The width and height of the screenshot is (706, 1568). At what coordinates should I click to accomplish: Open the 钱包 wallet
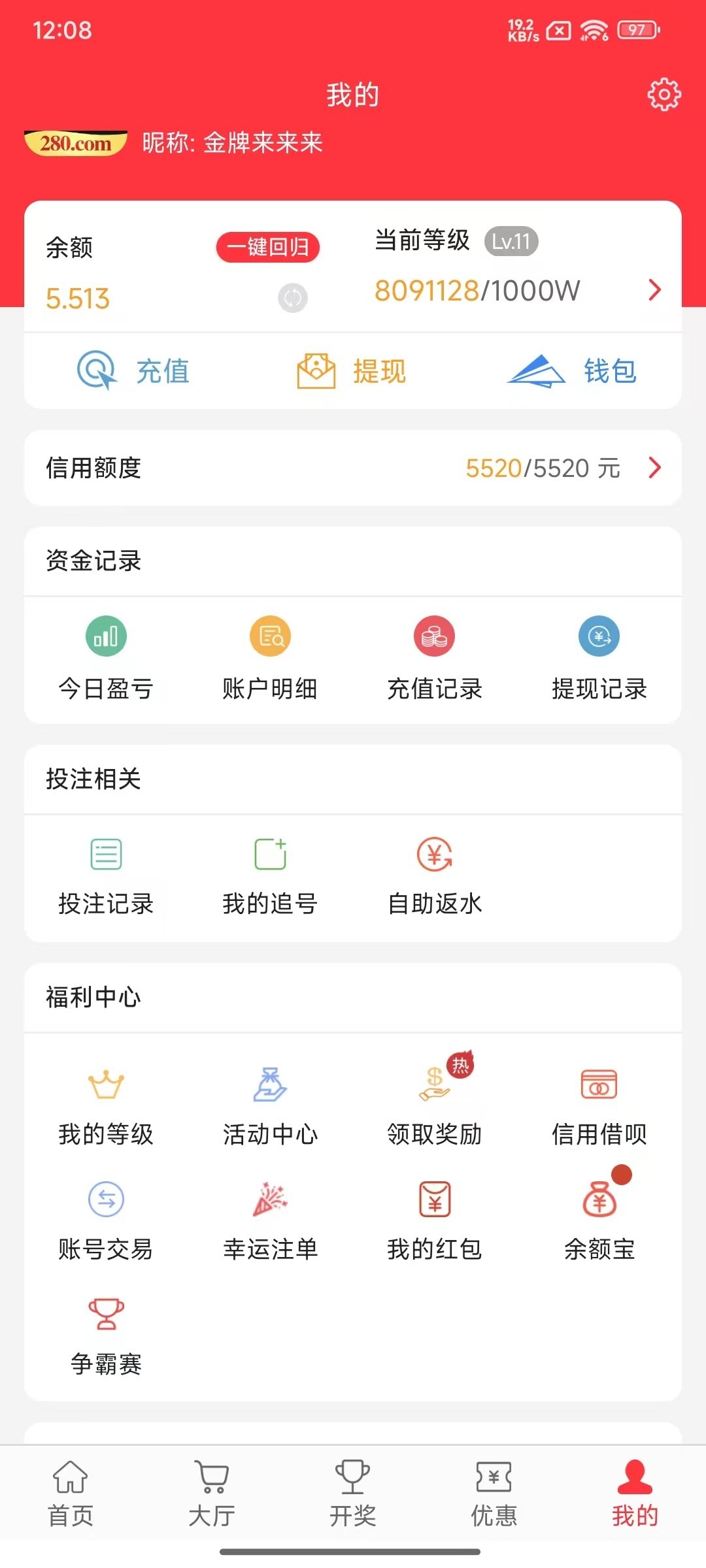(573, 371)
